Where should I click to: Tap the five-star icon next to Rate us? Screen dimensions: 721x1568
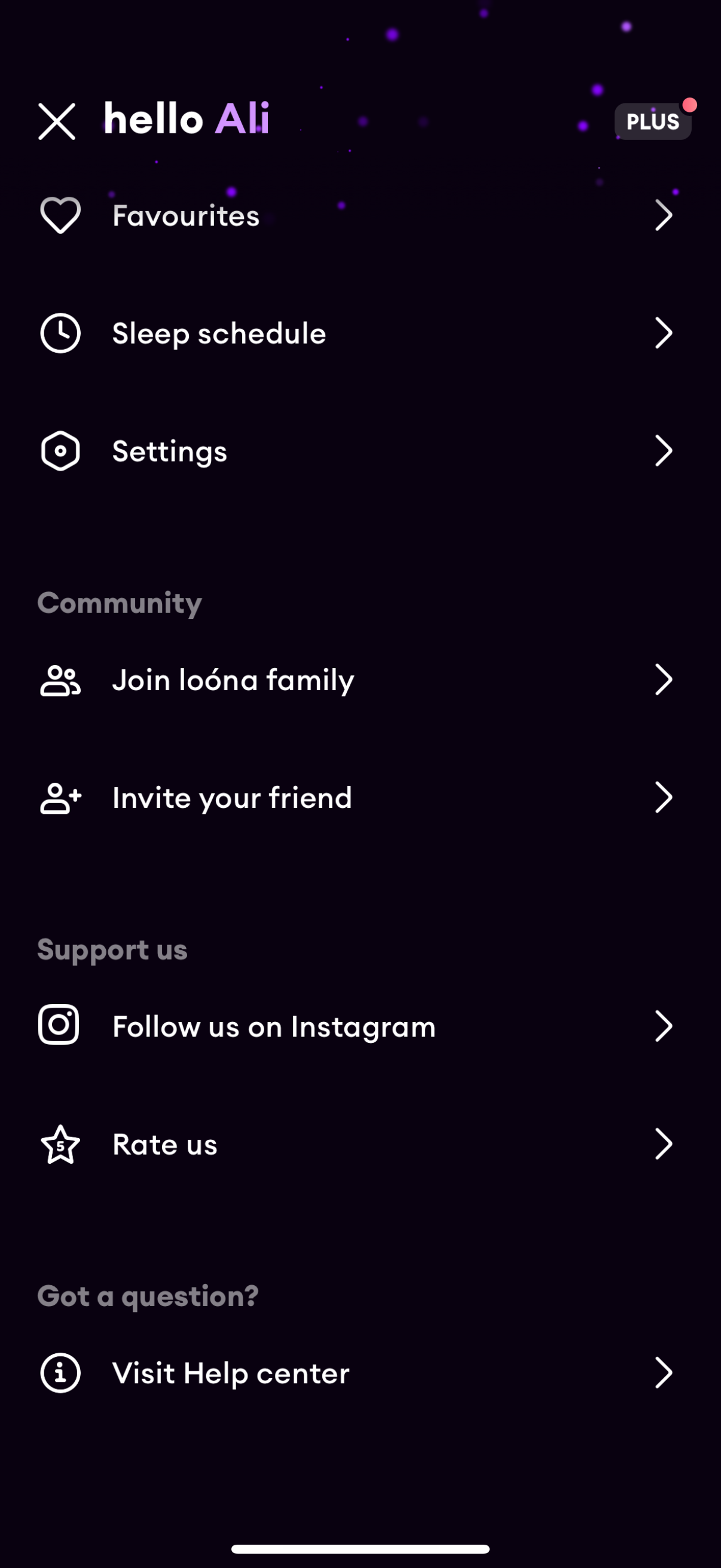[x=60, y=1145]
